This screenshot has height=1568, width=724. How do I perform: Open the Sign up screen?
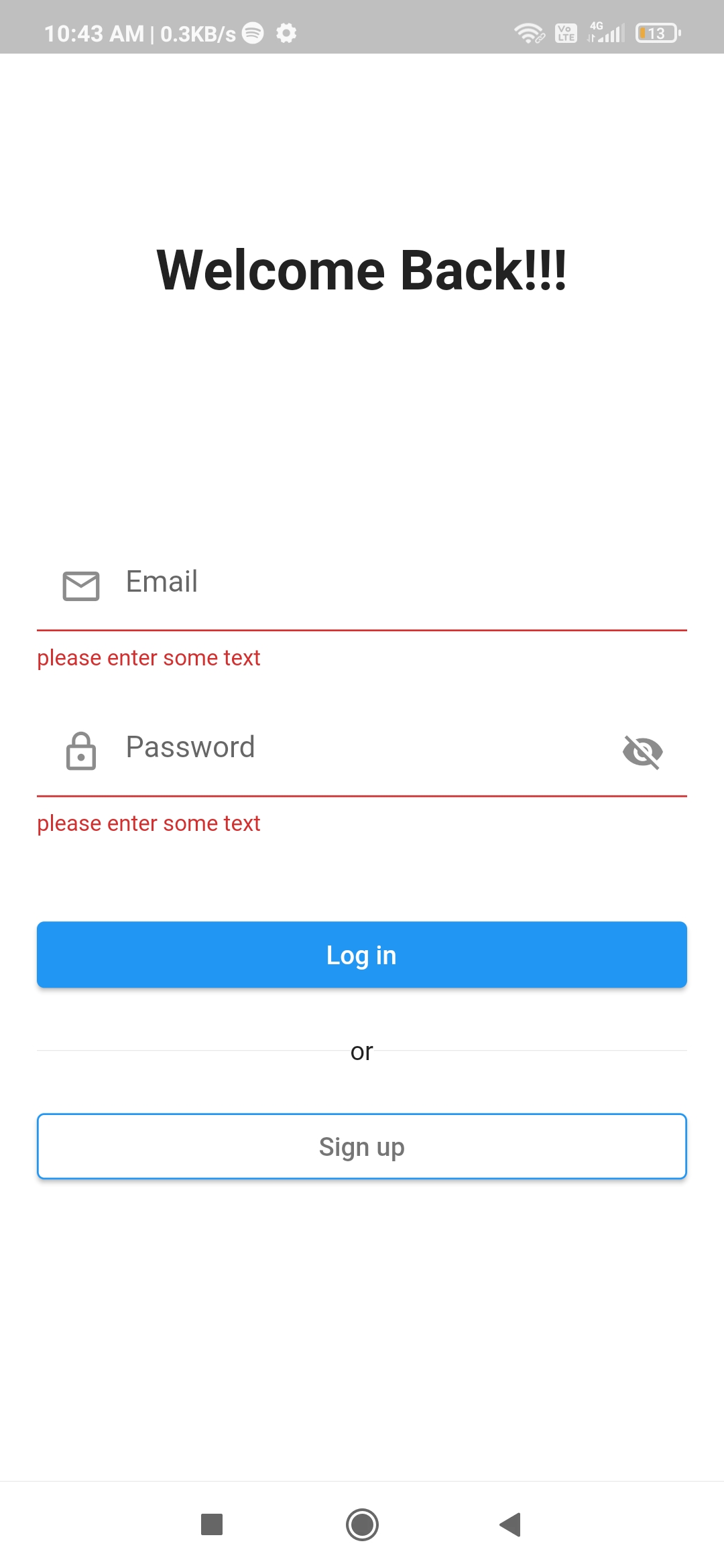[362, 1146]
